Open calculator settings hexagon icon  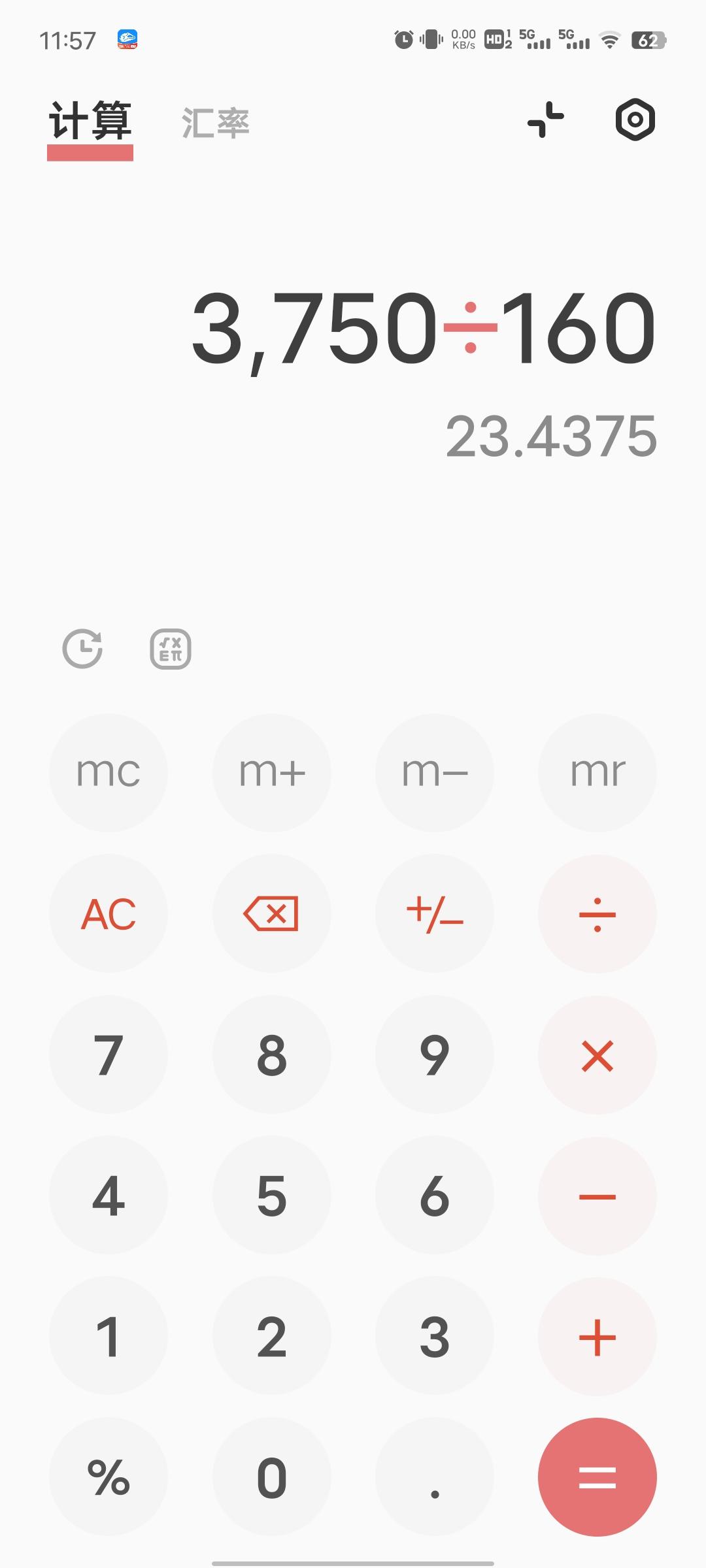click(635, 120)
